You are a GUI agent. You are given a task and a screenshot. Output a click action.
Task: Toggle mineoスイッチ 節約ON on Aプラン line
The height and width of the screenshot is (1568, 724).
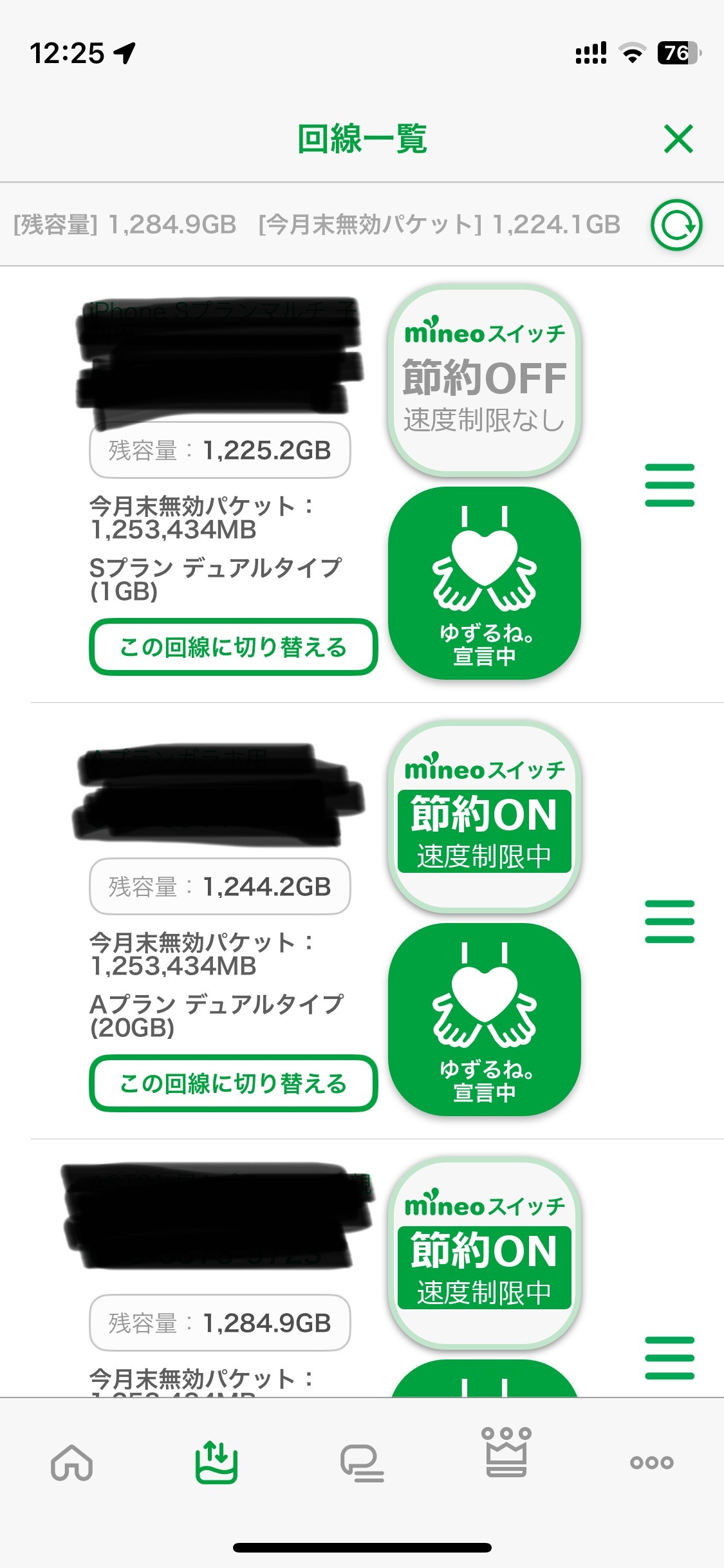coord(484,816)
